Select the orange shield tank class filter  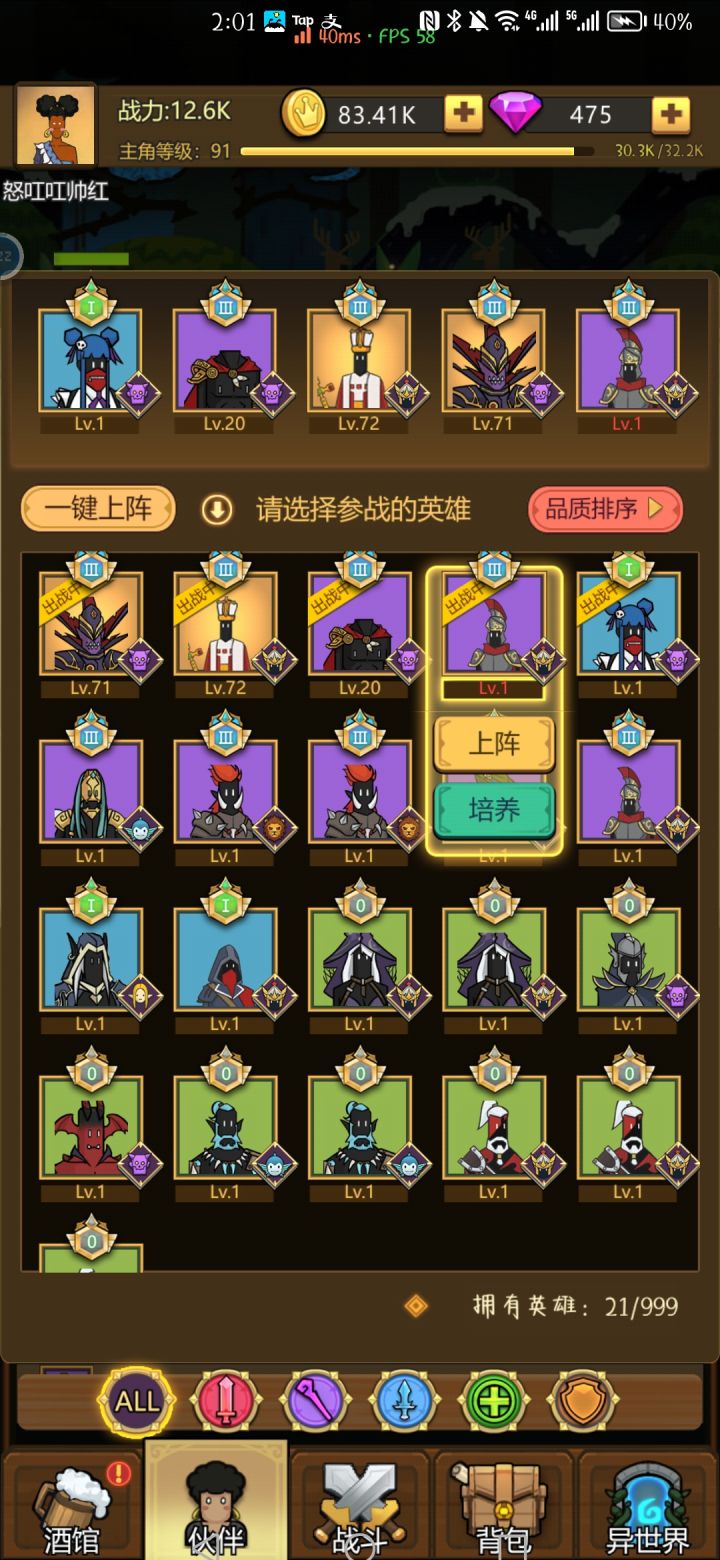(x=585, y=1400)
